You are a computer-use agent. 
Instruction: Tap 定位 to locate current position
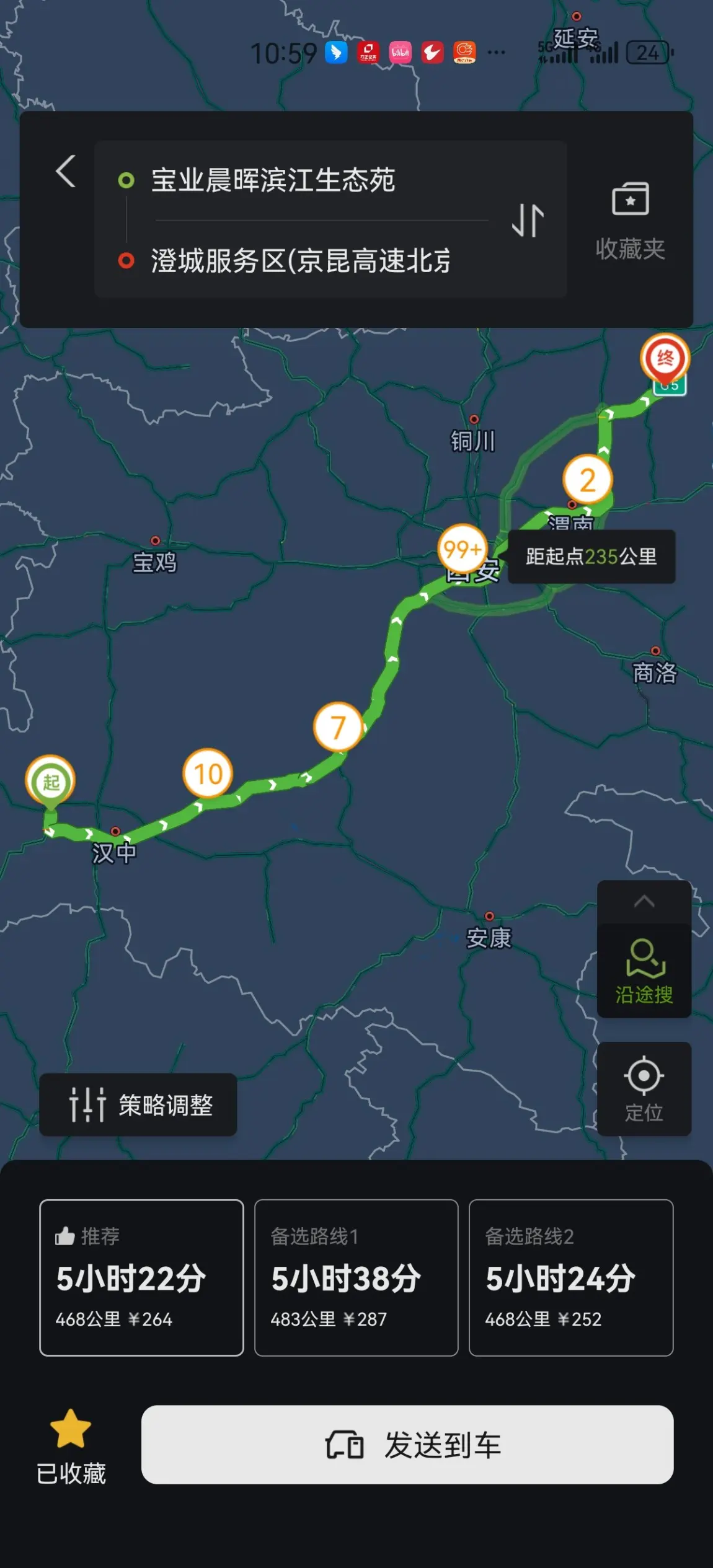644,1089
